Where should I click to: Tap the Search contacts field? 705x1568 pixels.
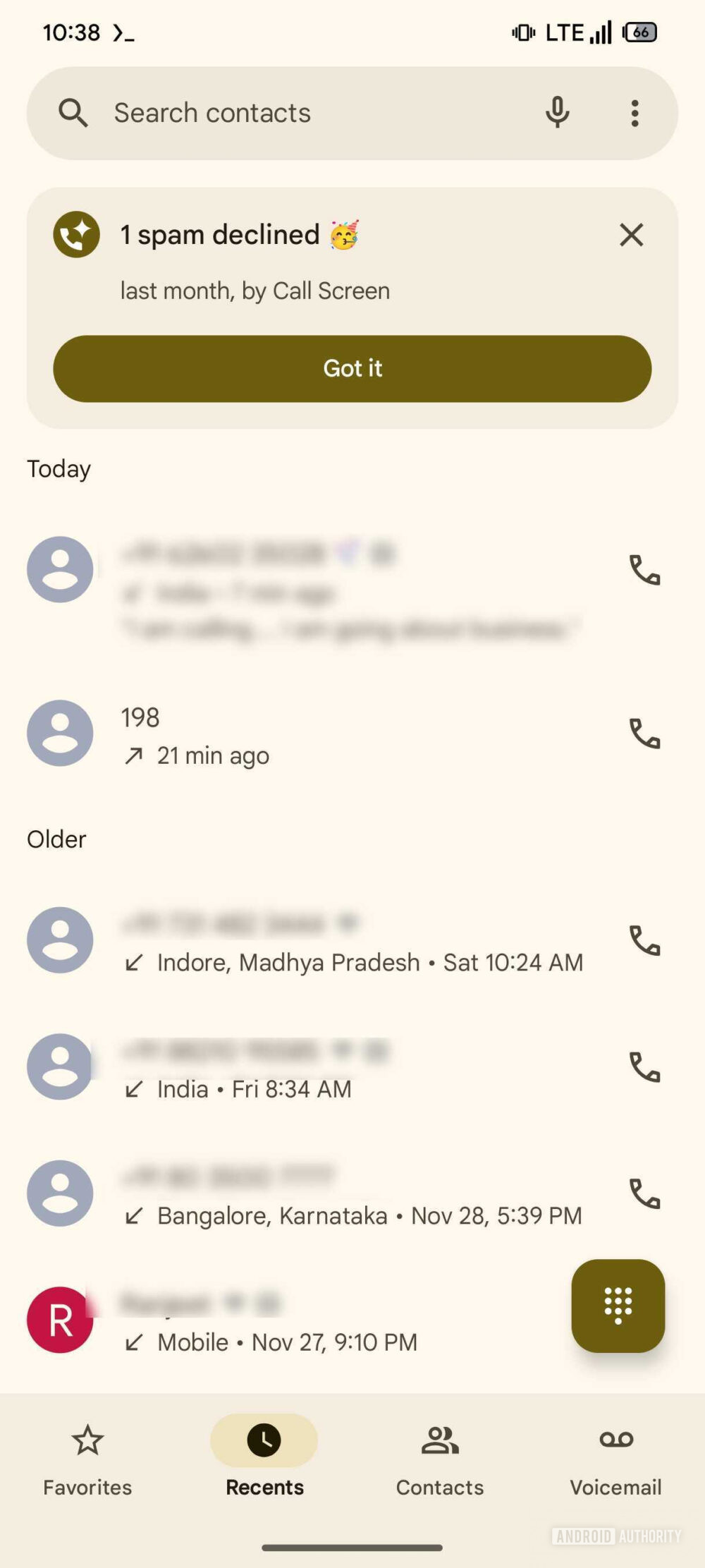[x=282, y=113]
